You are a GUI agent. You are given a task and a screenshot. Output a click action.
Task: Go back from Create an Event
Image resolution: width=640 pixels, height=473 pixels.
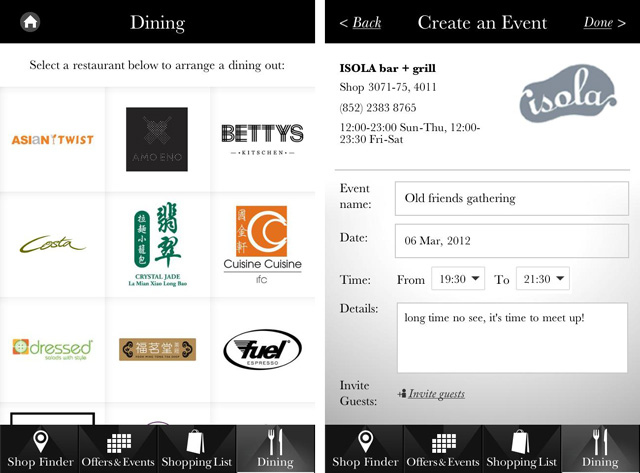coord(361,22)
